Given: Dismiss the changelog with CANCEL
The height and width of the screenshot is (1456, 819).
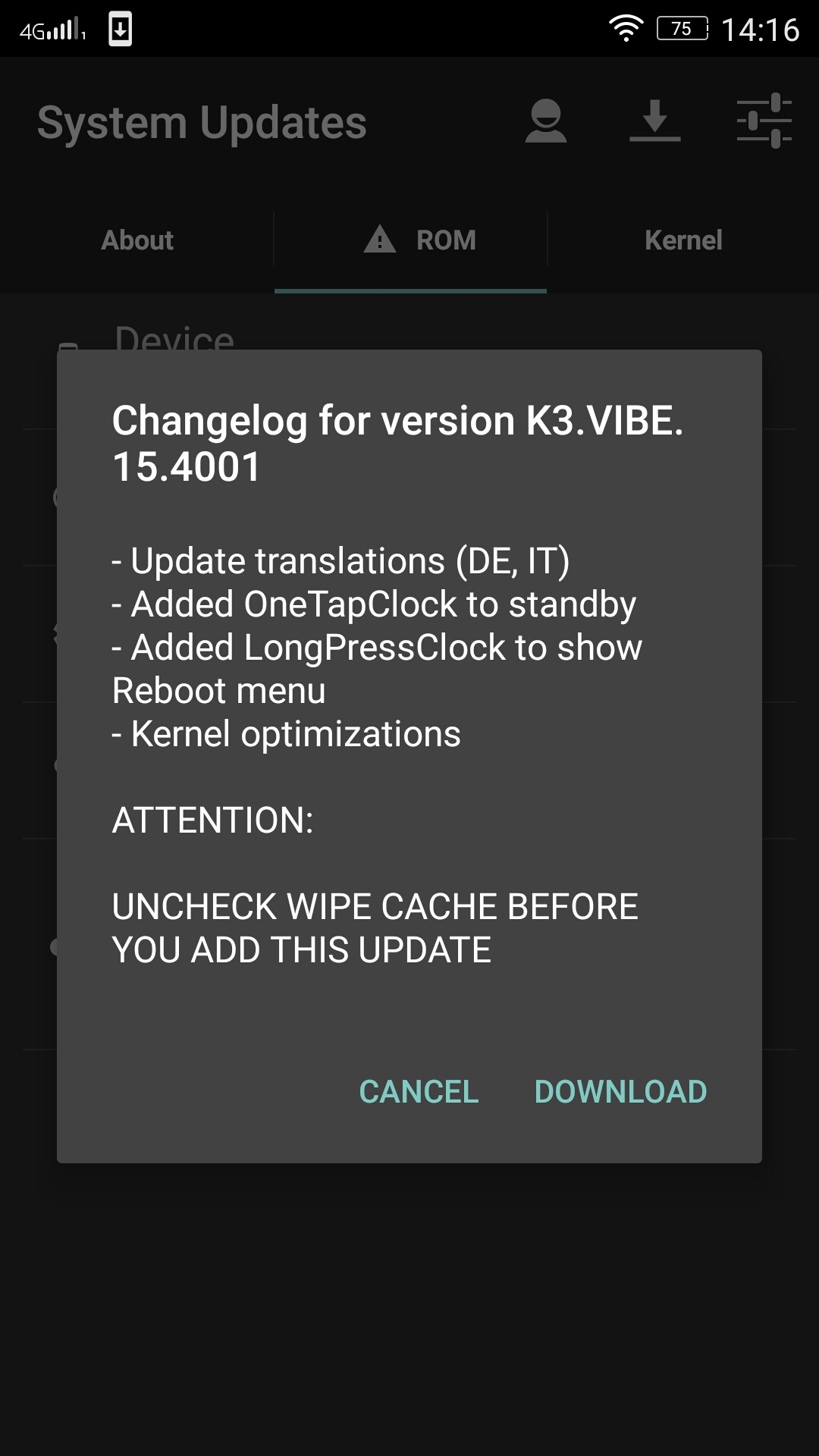Looking at the screenshot, I should (419, 1091).
